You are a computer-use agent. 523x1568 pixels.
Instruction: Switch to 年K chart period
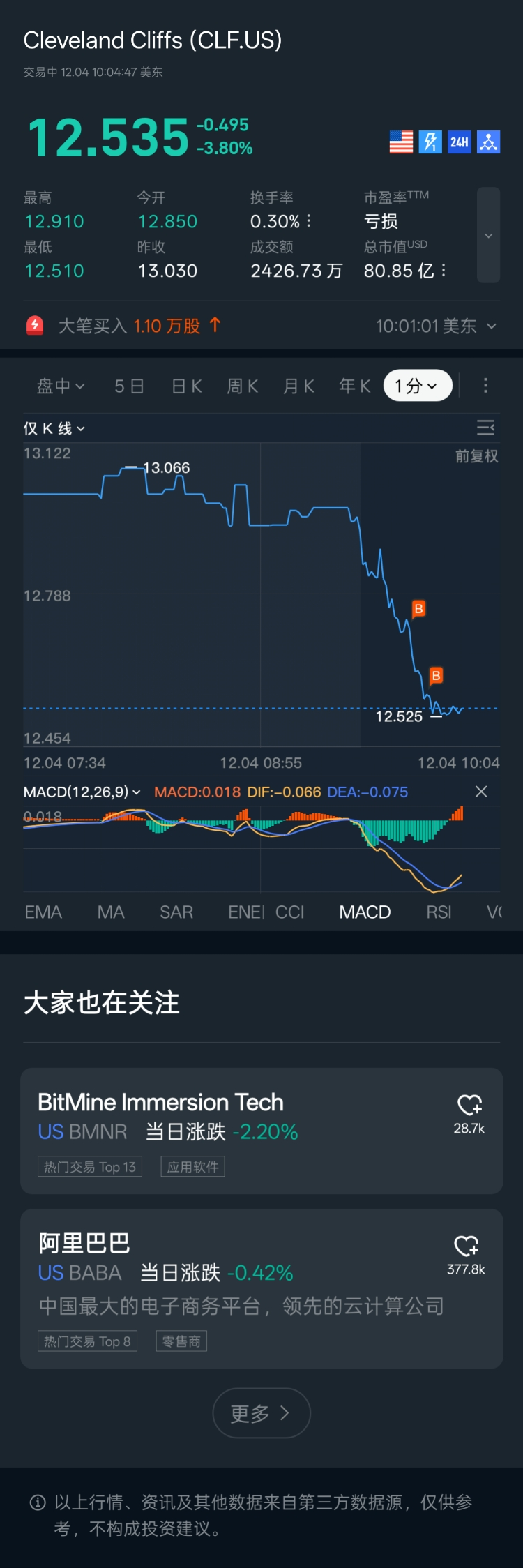[354, 386]
